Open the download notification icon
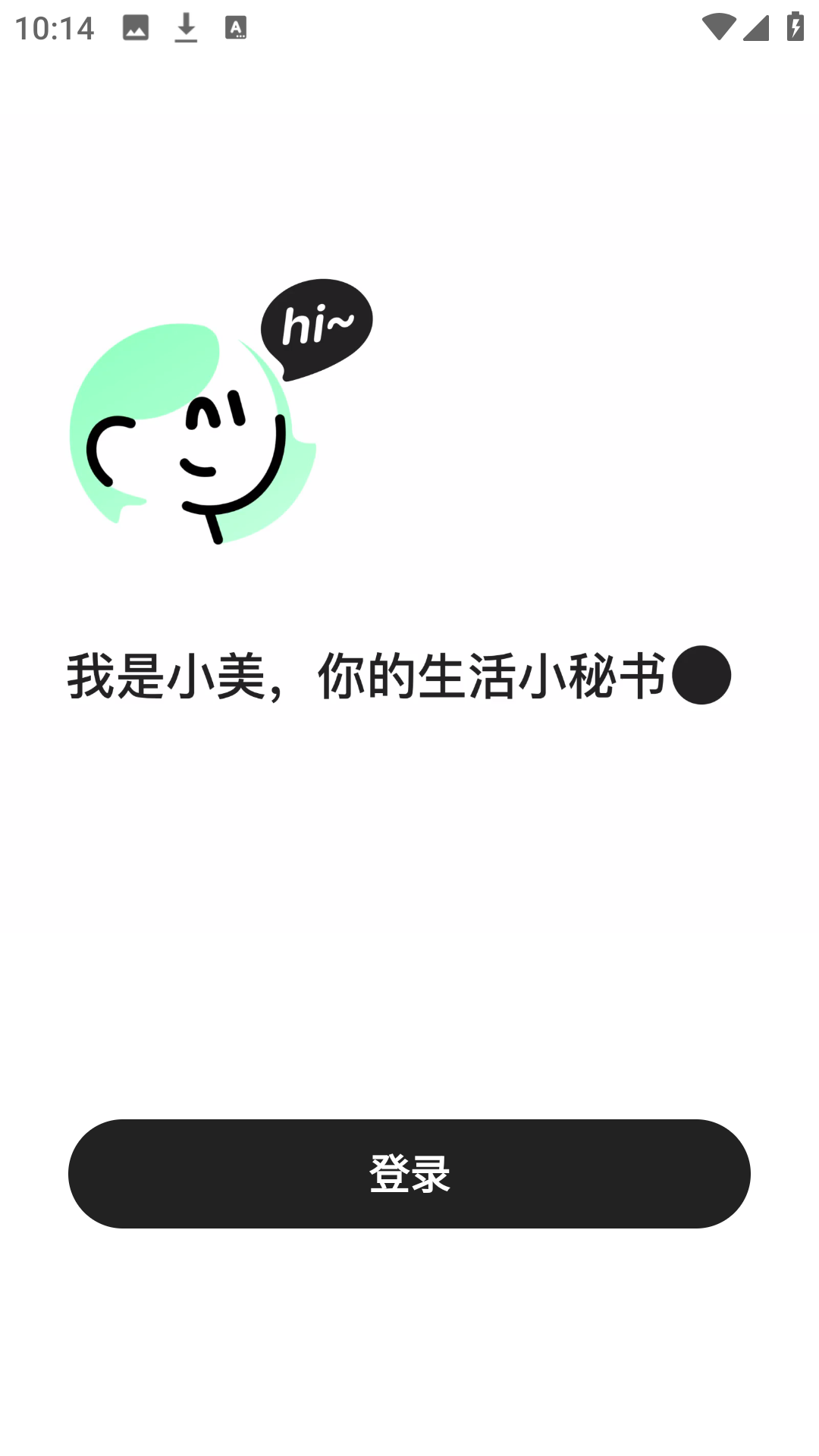This screenshot has width=819, height=1456. pyautogui.click(x=184, y=27)
